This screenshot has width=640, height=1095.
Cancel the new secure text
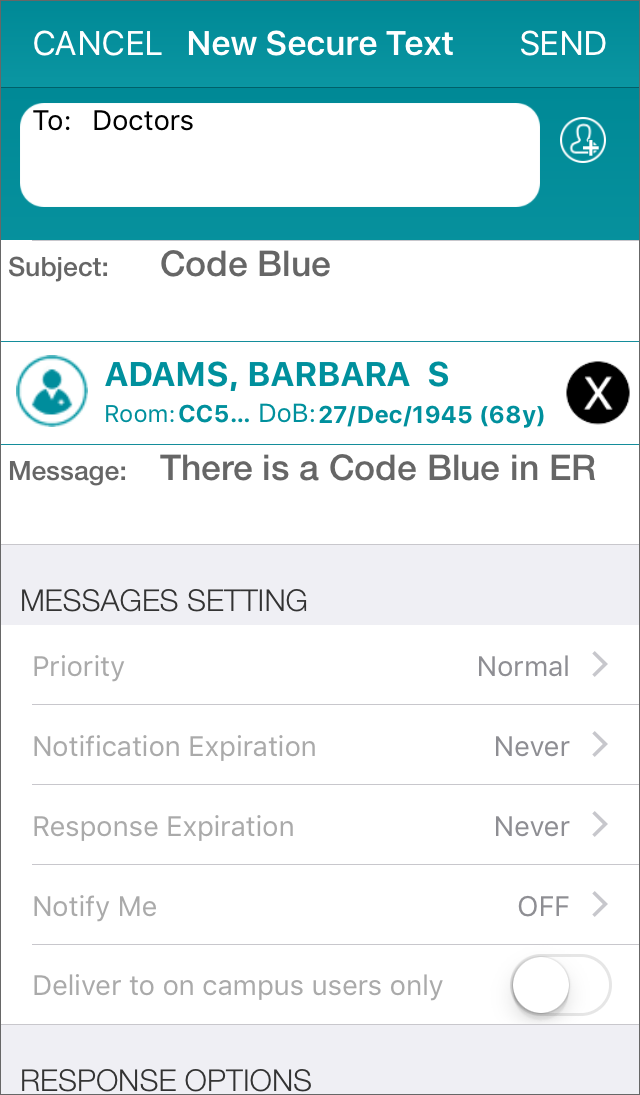click(x=97, y=44)
